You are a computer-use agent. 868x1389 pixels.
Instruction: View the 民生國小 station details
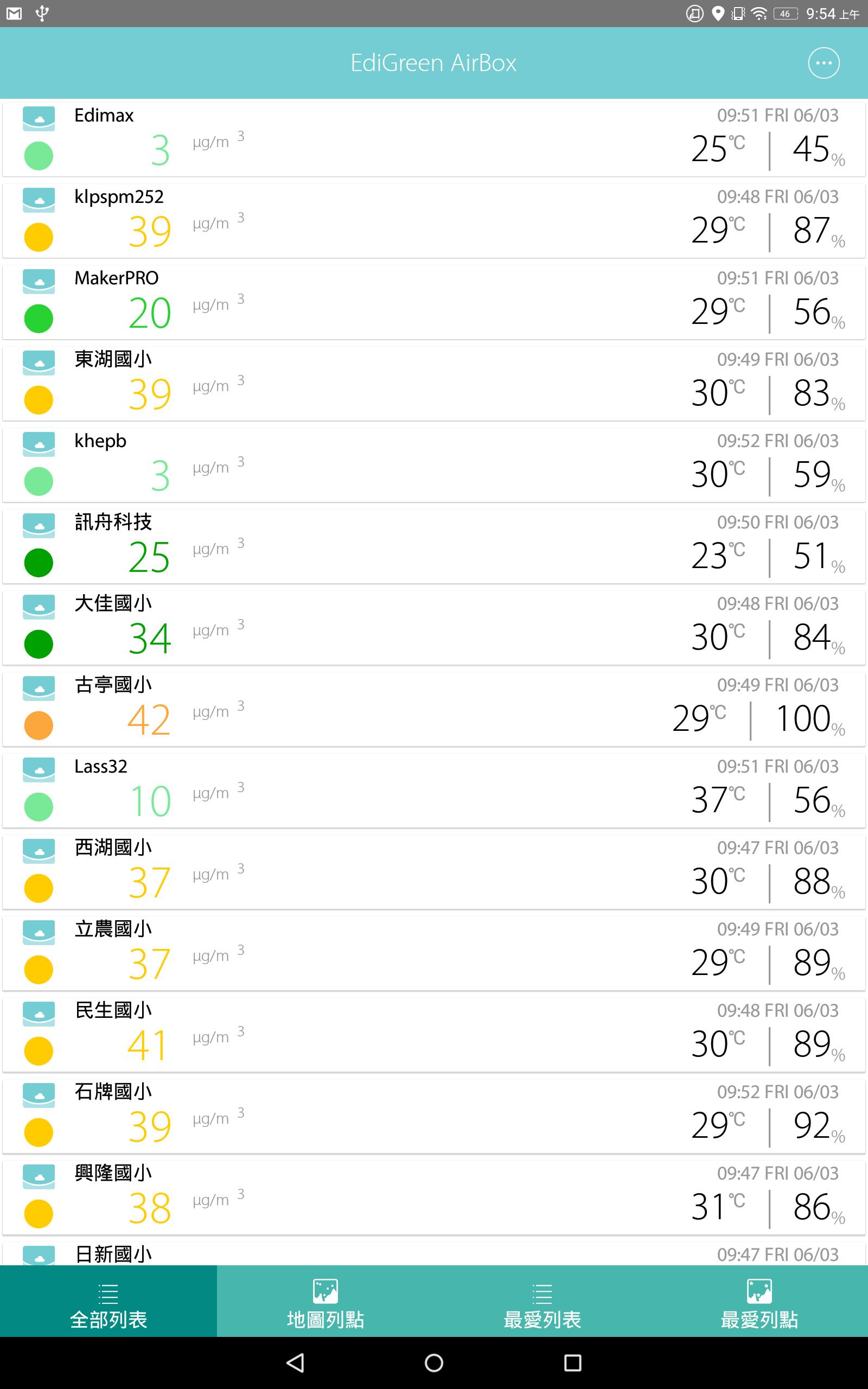[x=434, y=1035]
